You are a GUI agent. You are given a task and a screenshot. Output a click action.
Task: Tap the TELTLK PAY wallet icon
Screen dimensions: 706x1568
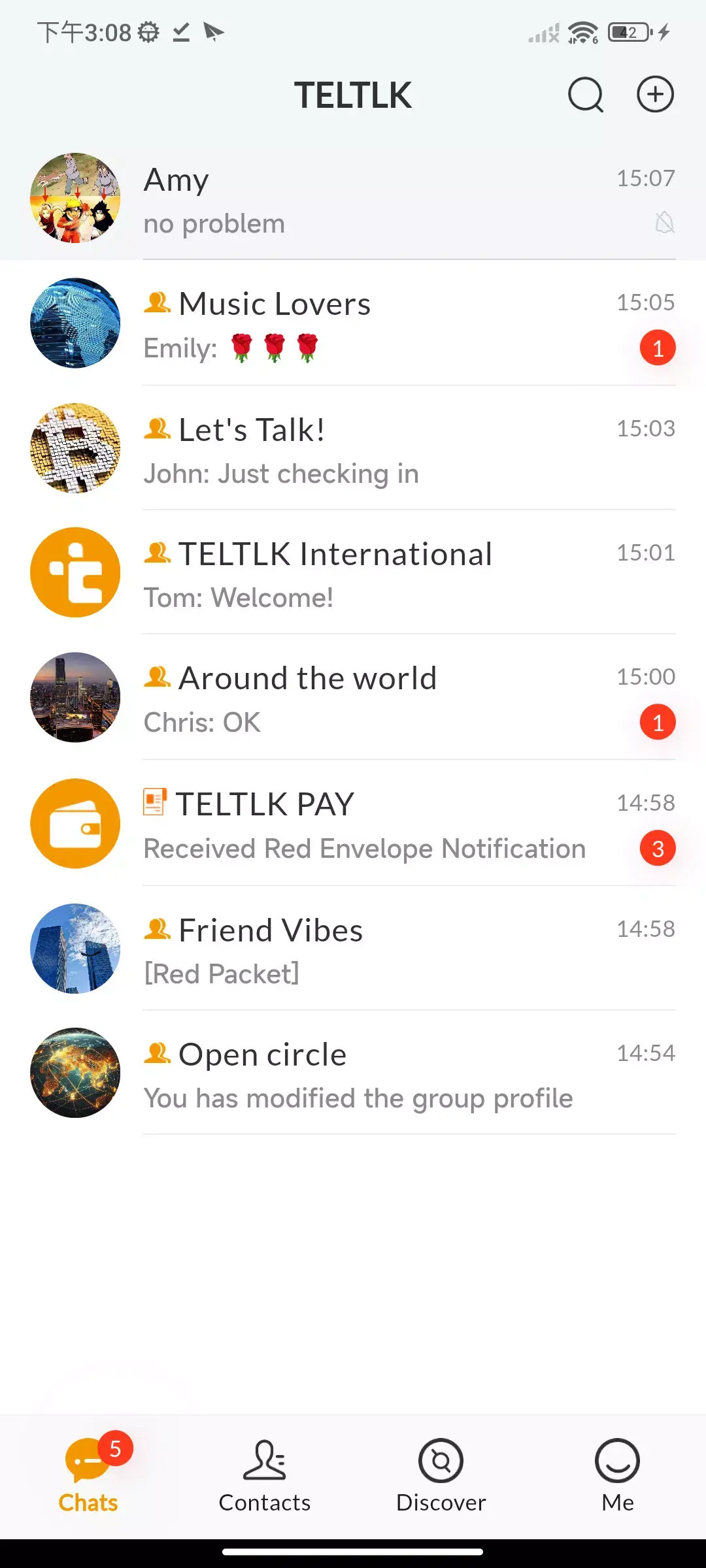pos(75,824)
